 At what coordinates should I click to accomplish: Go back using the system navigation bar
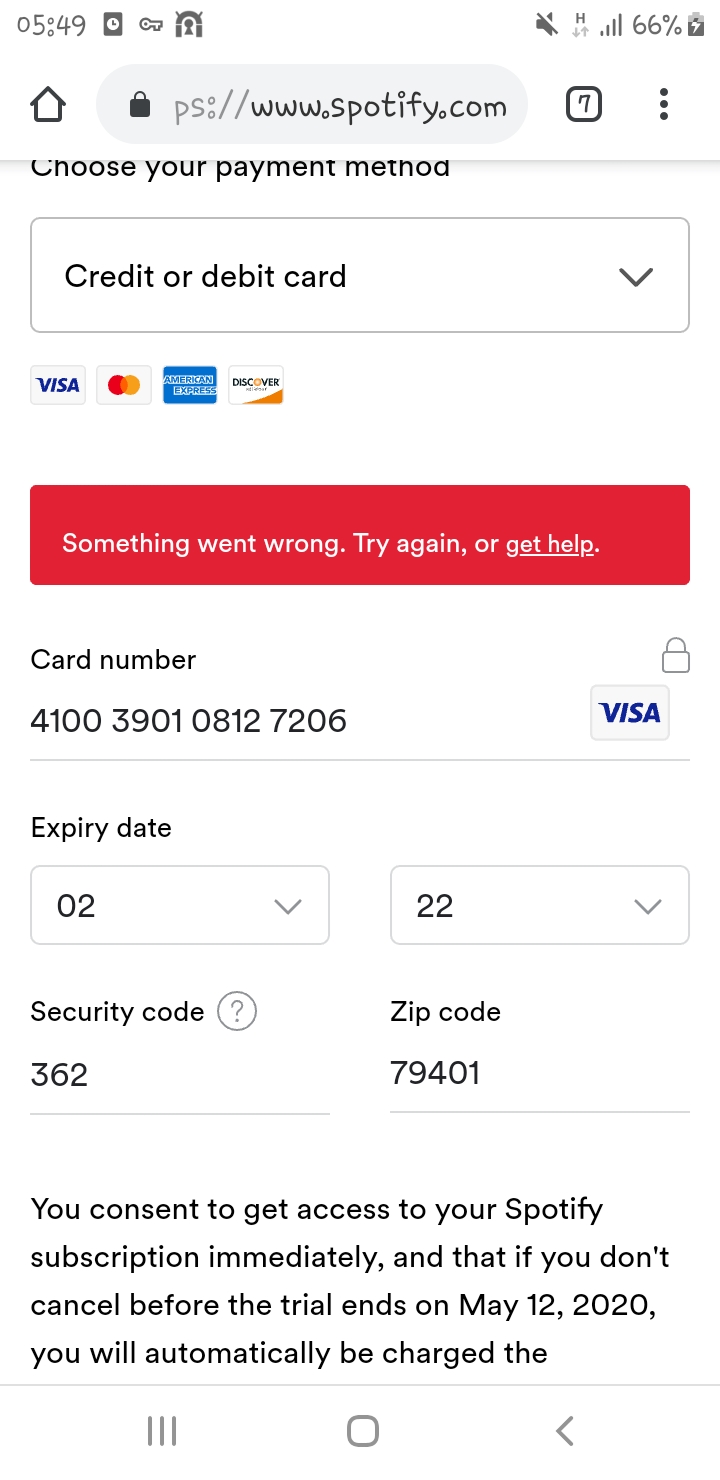(565, 1431)
